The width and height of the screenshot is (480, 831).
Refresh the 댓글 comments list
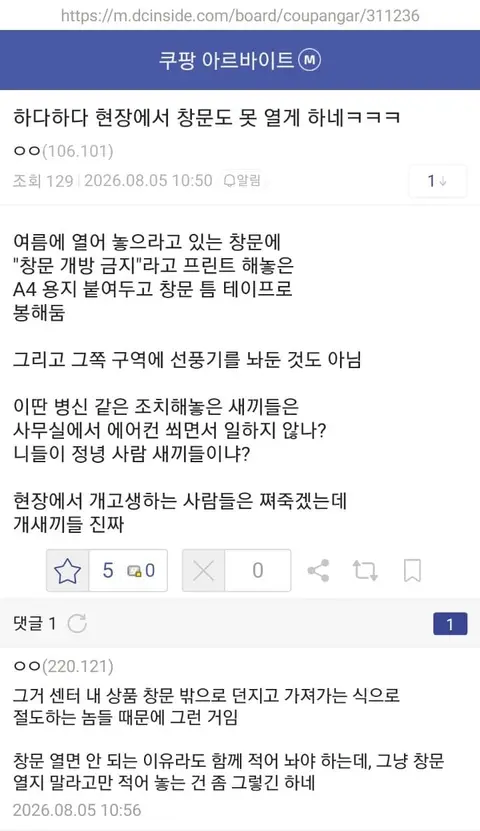pyautogui.click(x=77, y=624)
